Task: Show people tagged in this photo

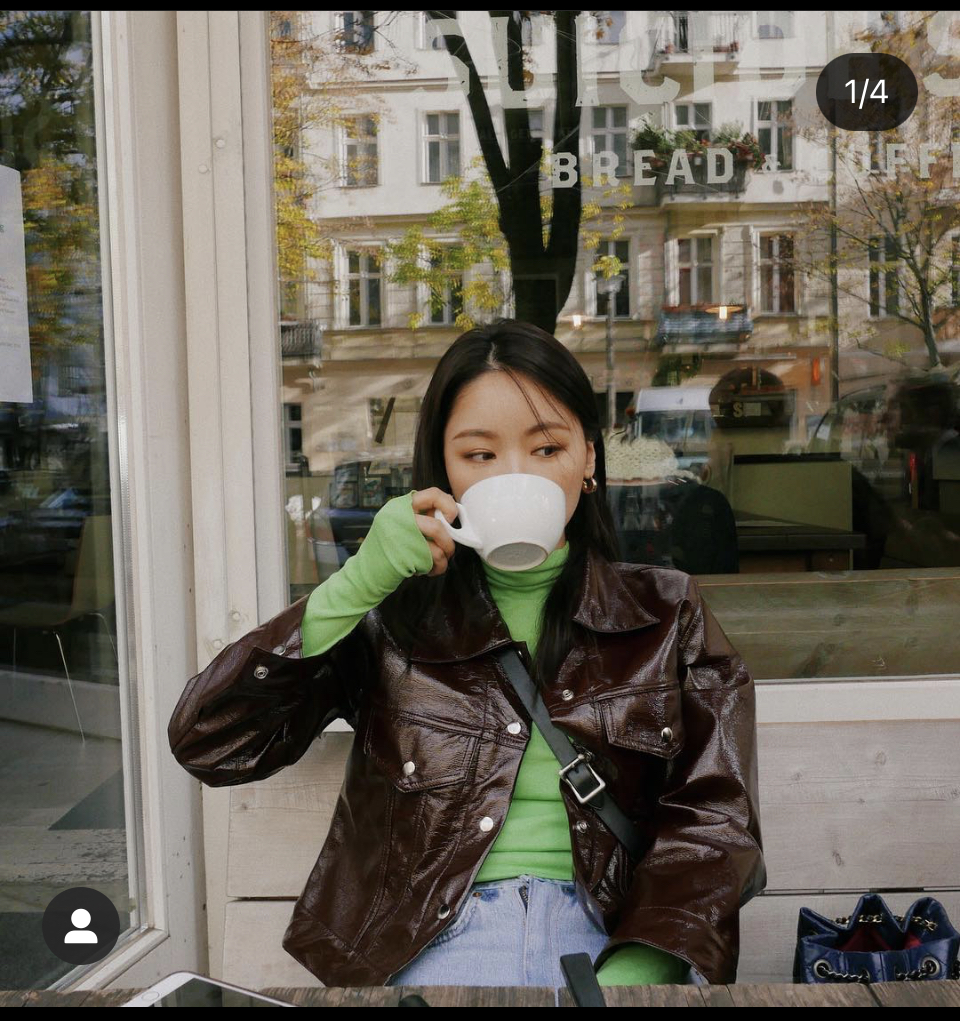Action: [81, 926]
